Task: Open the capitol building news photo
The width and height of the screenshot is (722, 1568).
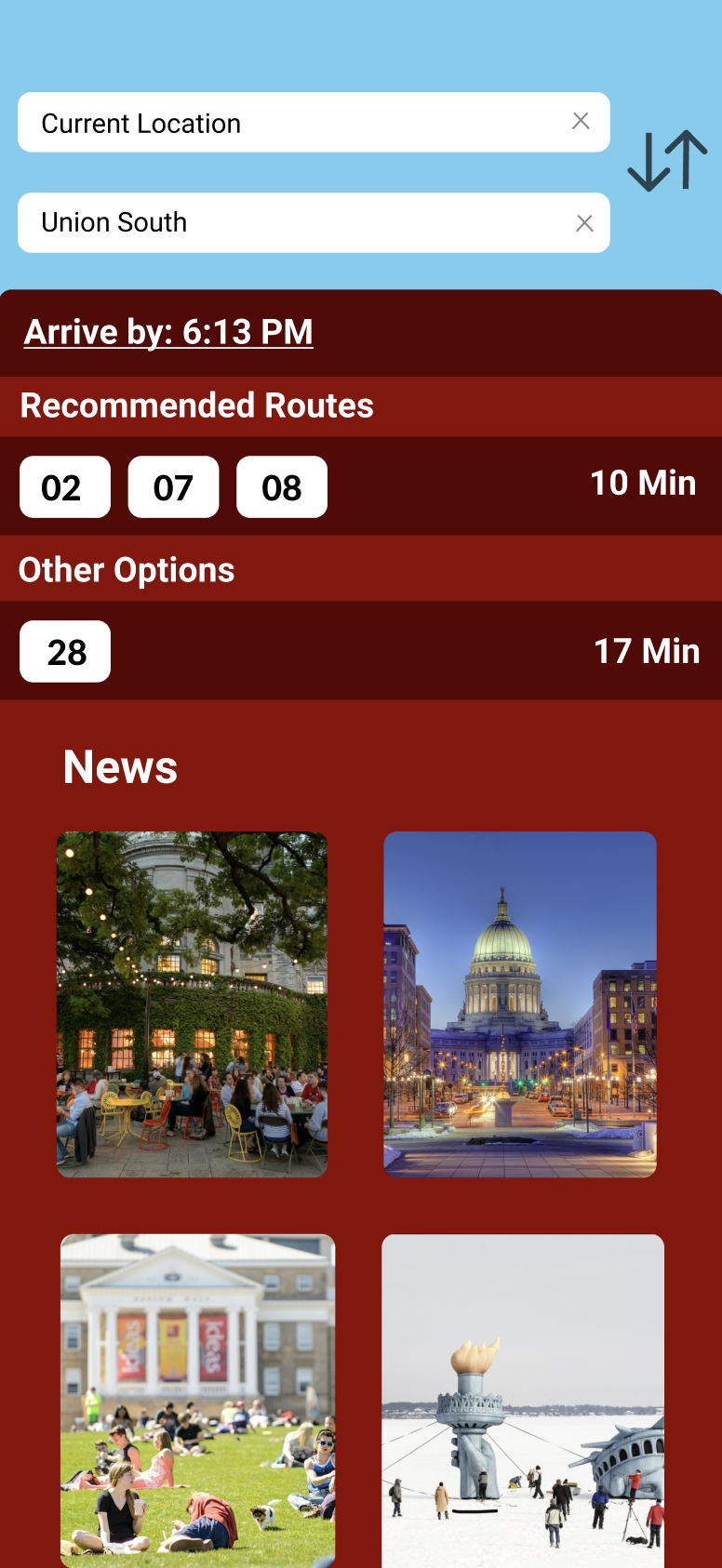Action: pyautogui.click(x=520, y=1004)
